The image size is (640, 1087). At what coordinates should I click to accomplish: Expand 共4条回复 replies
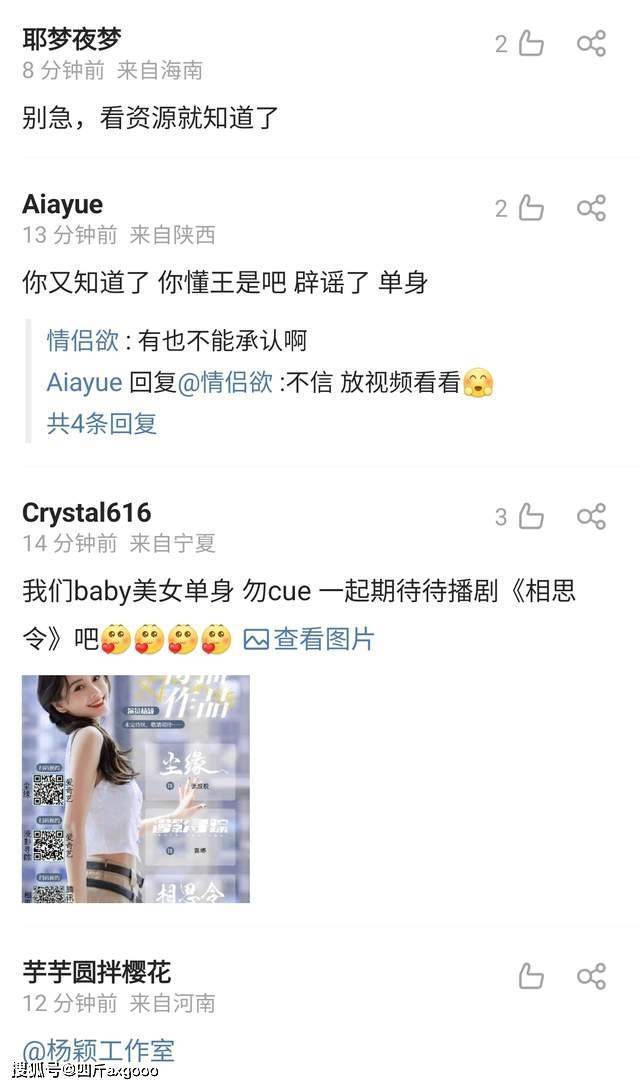click(102, 423)
